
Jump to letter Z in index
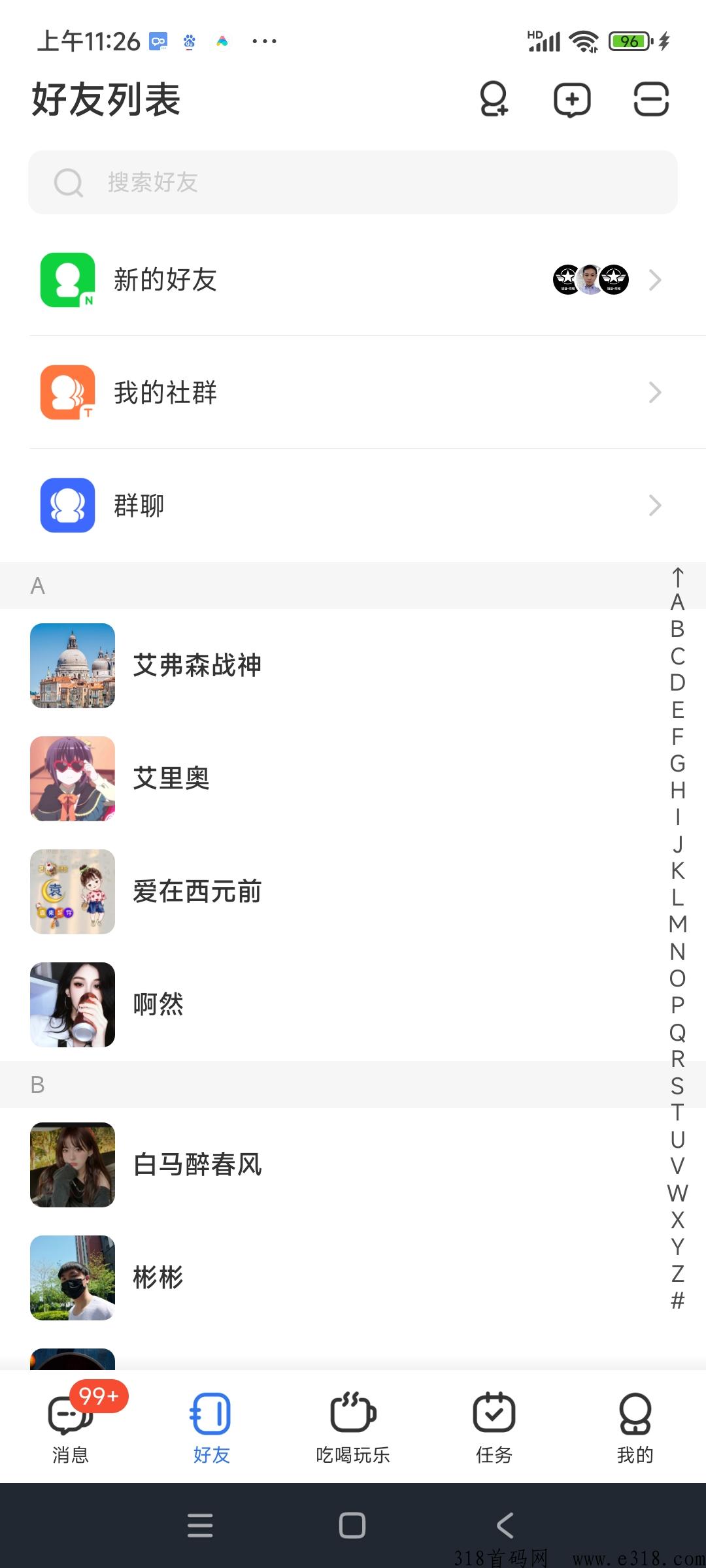point(678,1273)
